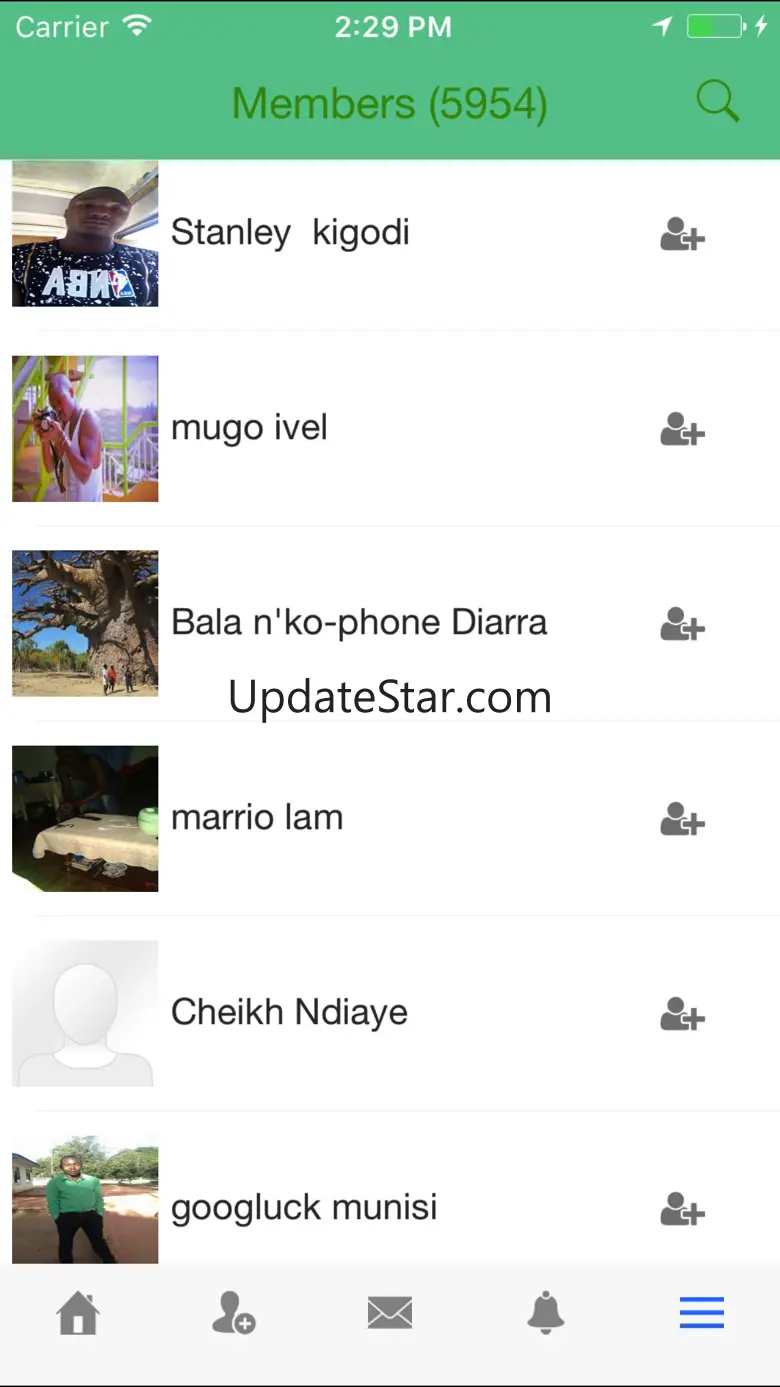The width and height of the screenshot is (780, 1387).
Task: Add mugo ivel as a friend
Action: point(683,430)
